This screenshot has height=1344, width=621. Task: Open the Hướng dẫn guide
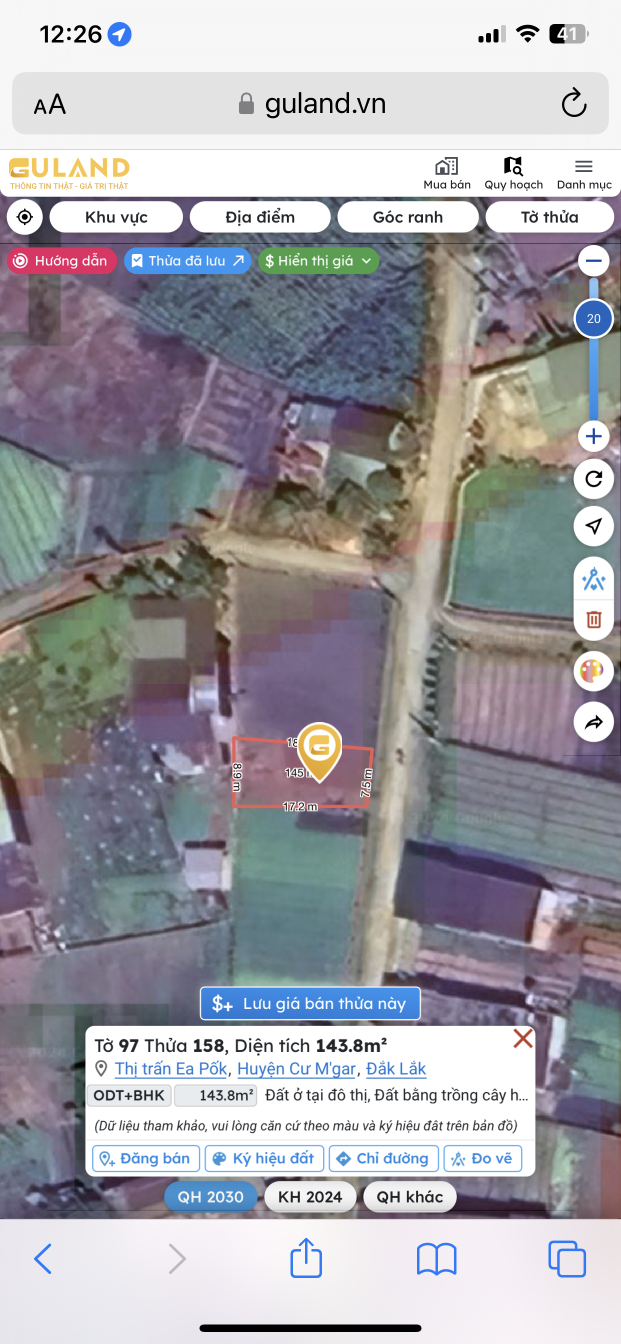(59, 261)
